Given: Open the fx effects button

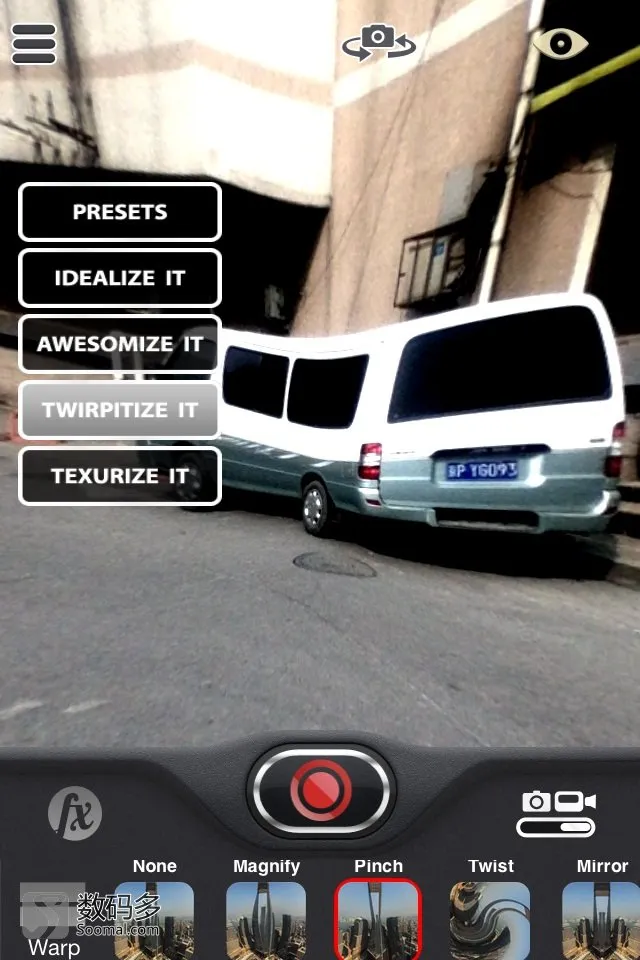Looking at the screenshot, I should coord(75,813).
